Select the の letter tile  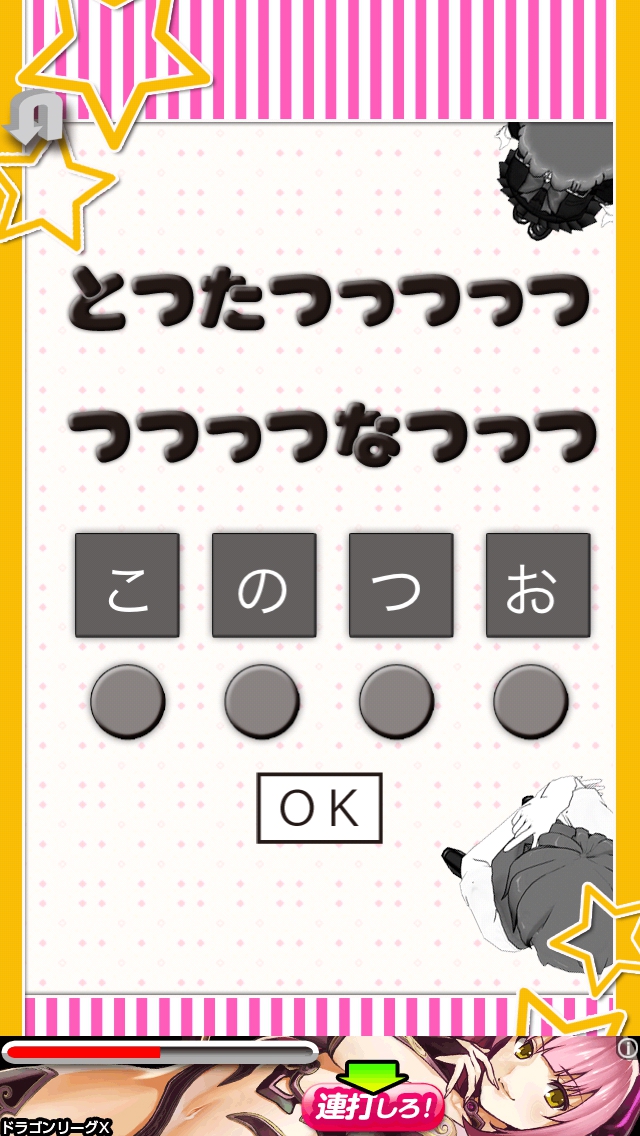click(264, 586)
